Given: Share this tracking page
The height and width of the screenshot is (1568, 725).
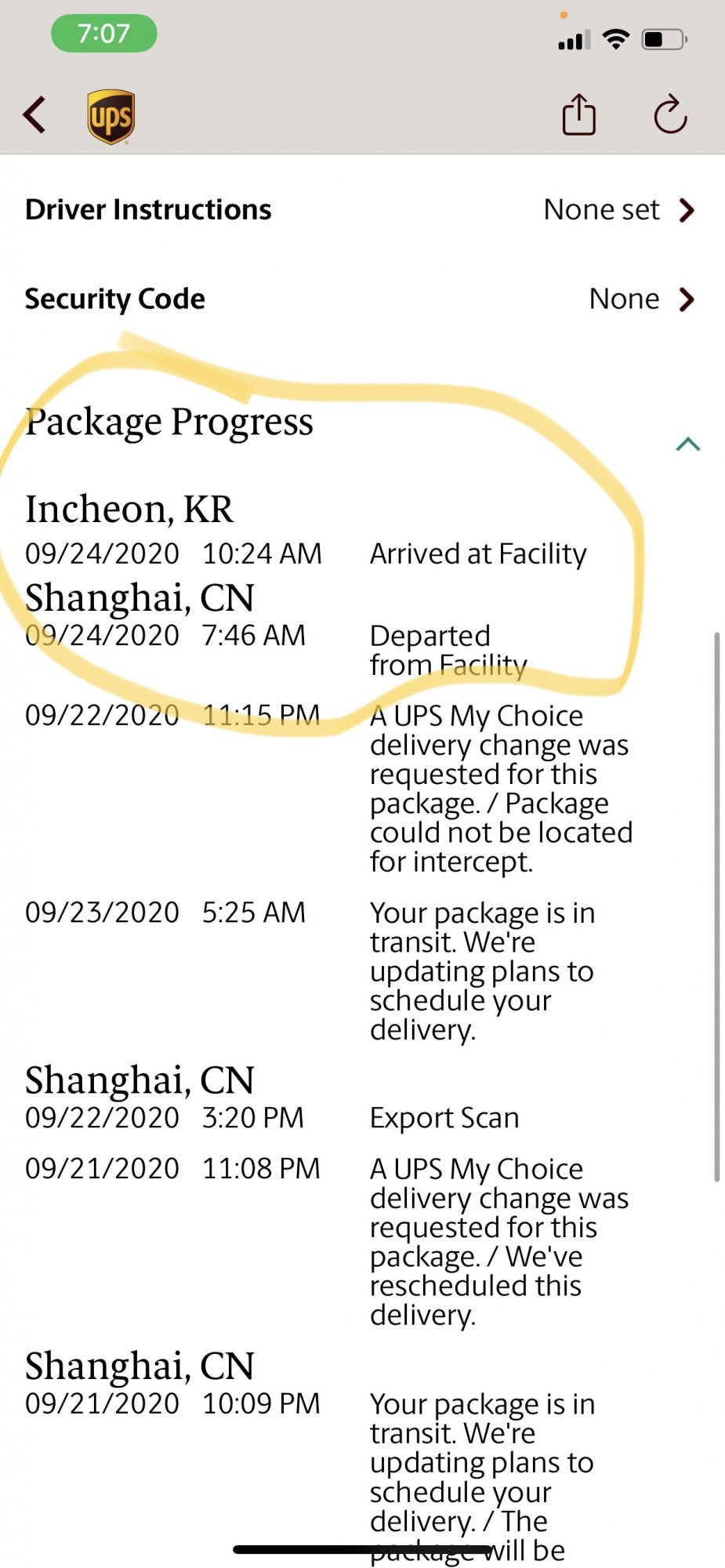Looking at the screenshot, I should point(579,114).
